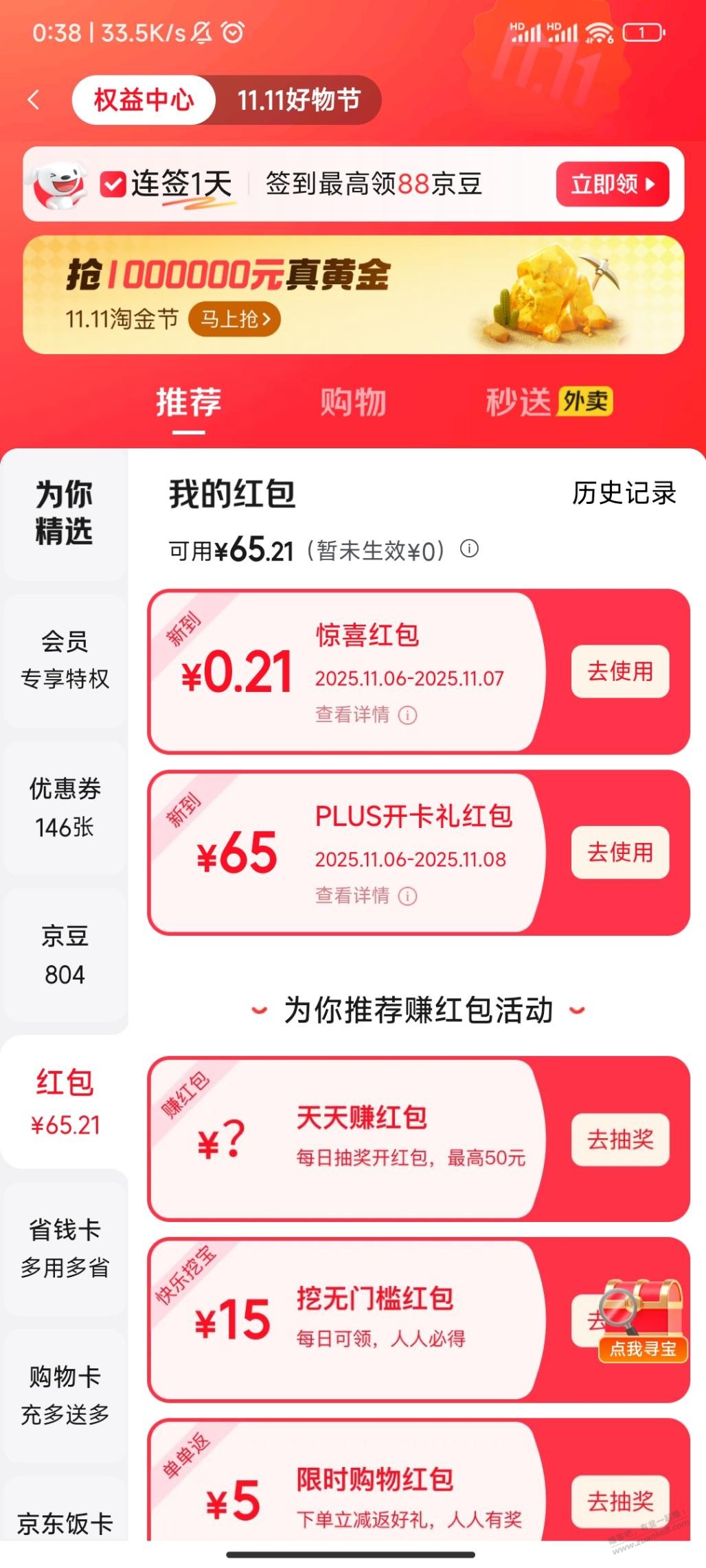The image size is (706, 1568).
Task: Open 优惠券 146张 in the side menu
Action: click(x=64, y=807)
